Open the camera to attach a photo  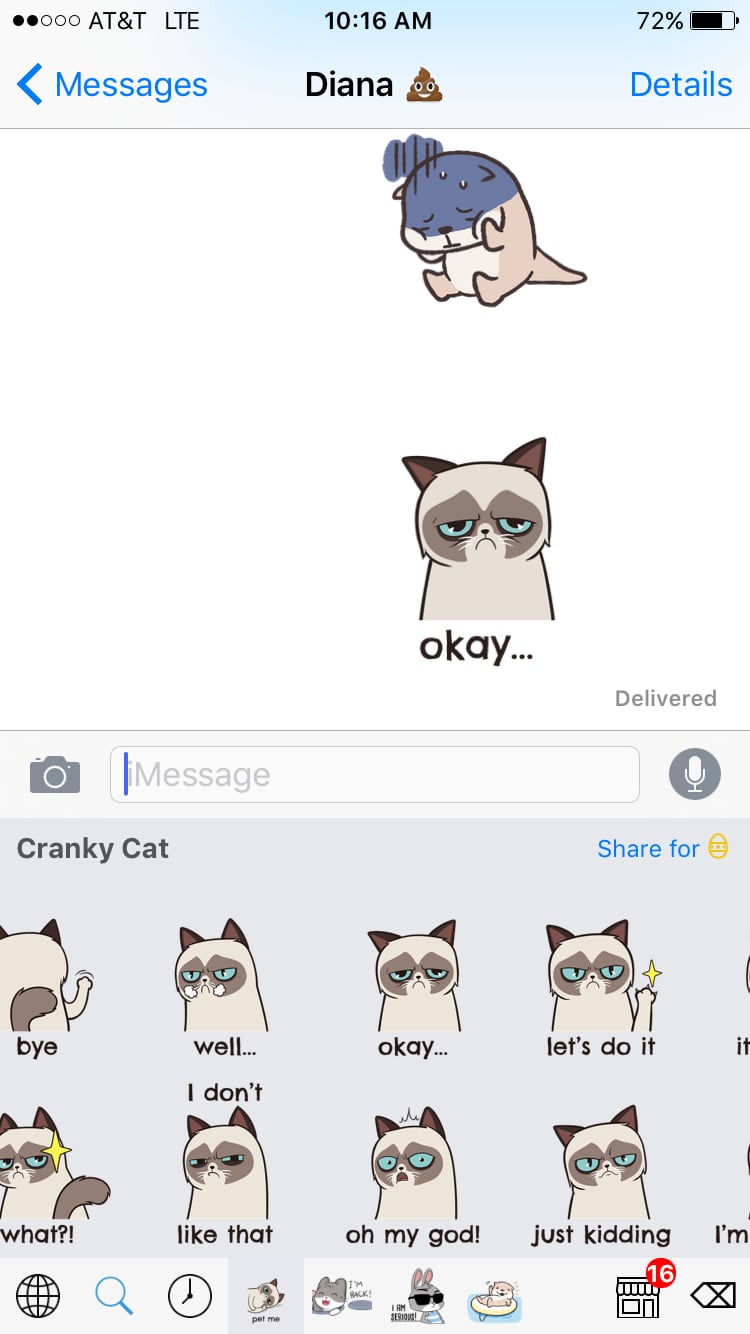click(x=55, y=774)
